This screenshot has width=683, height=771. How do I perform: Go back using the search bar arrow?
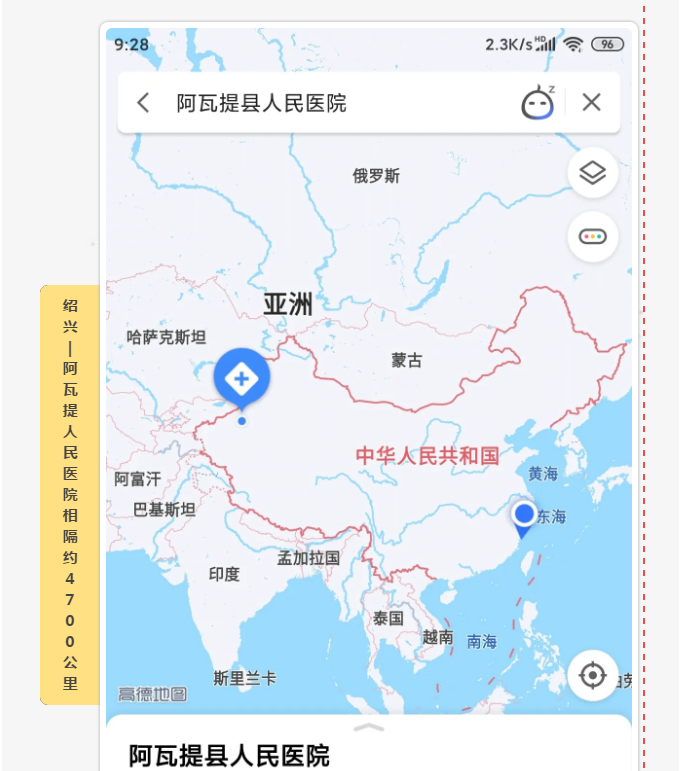pos(144,102)
